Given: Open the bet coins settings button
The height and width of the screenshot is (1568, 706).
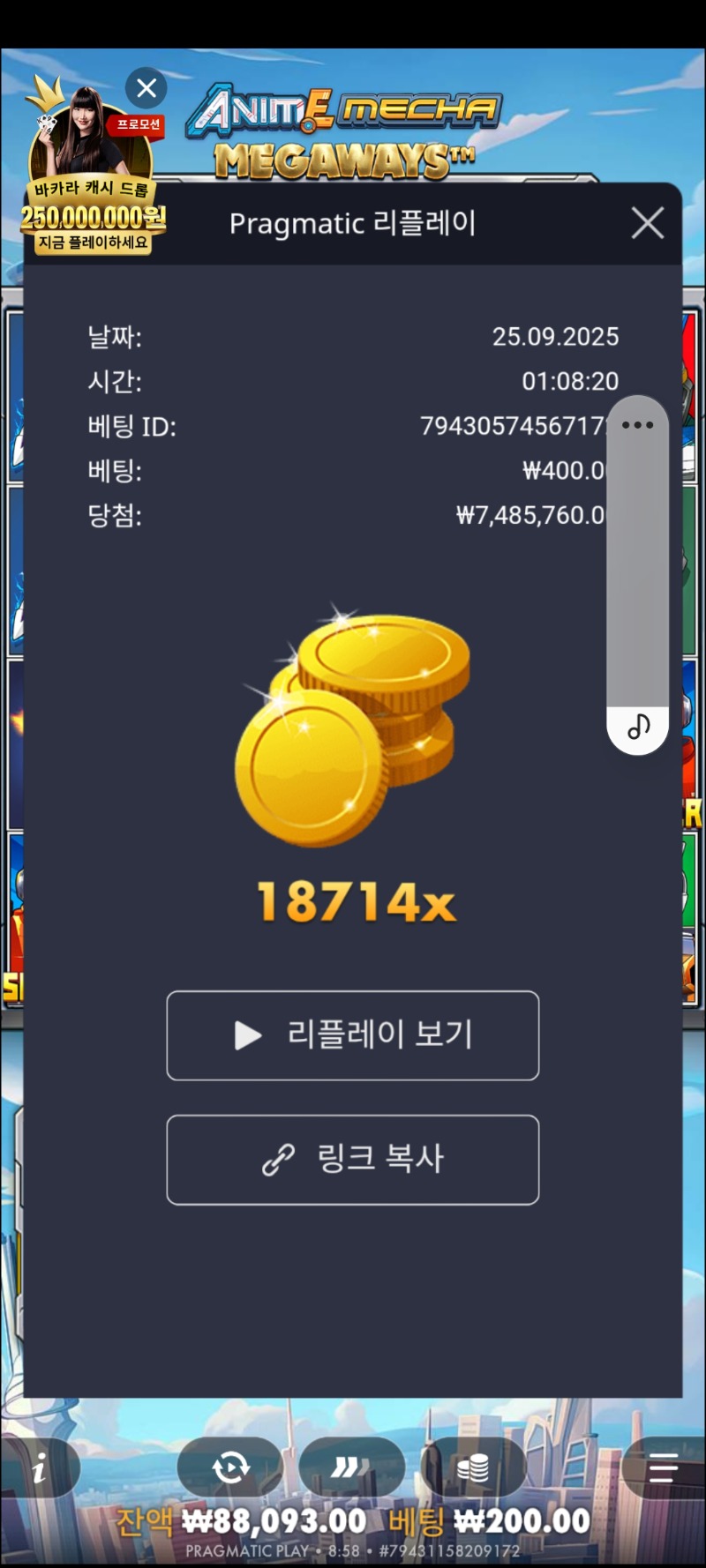Looking at the screenshot, I should pyautogui.click(x=473, y=1468).
